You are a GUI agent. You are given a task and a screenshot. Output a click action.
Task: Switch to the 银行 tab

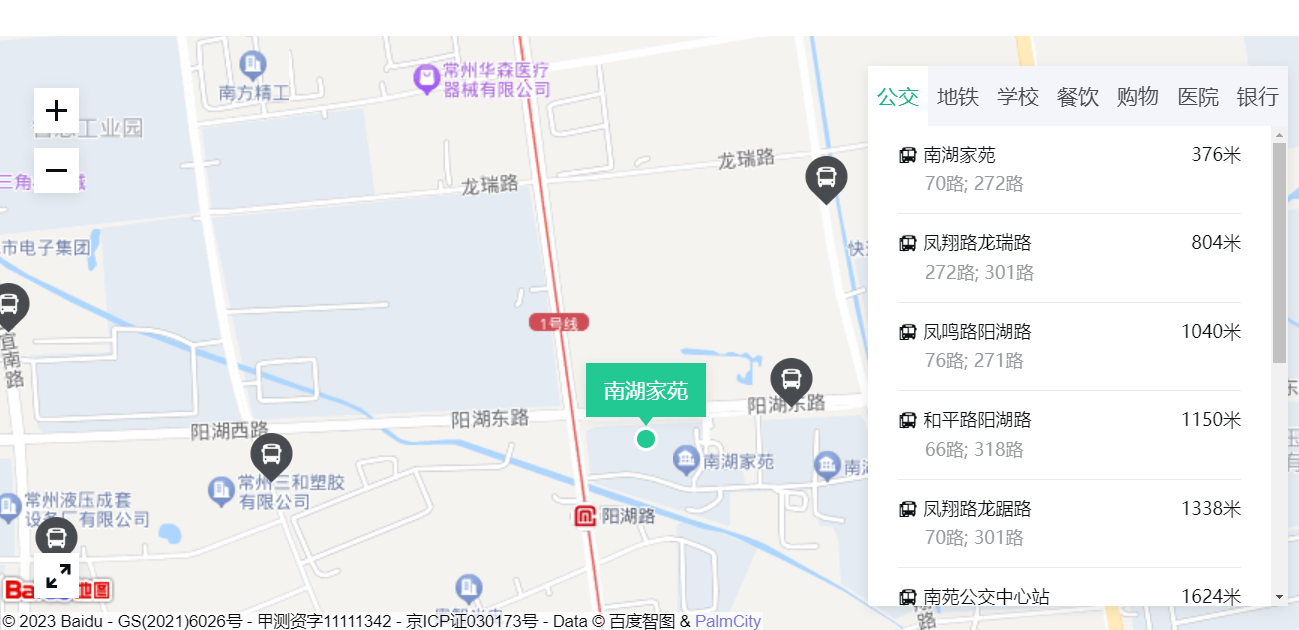tap(1257, 97)
